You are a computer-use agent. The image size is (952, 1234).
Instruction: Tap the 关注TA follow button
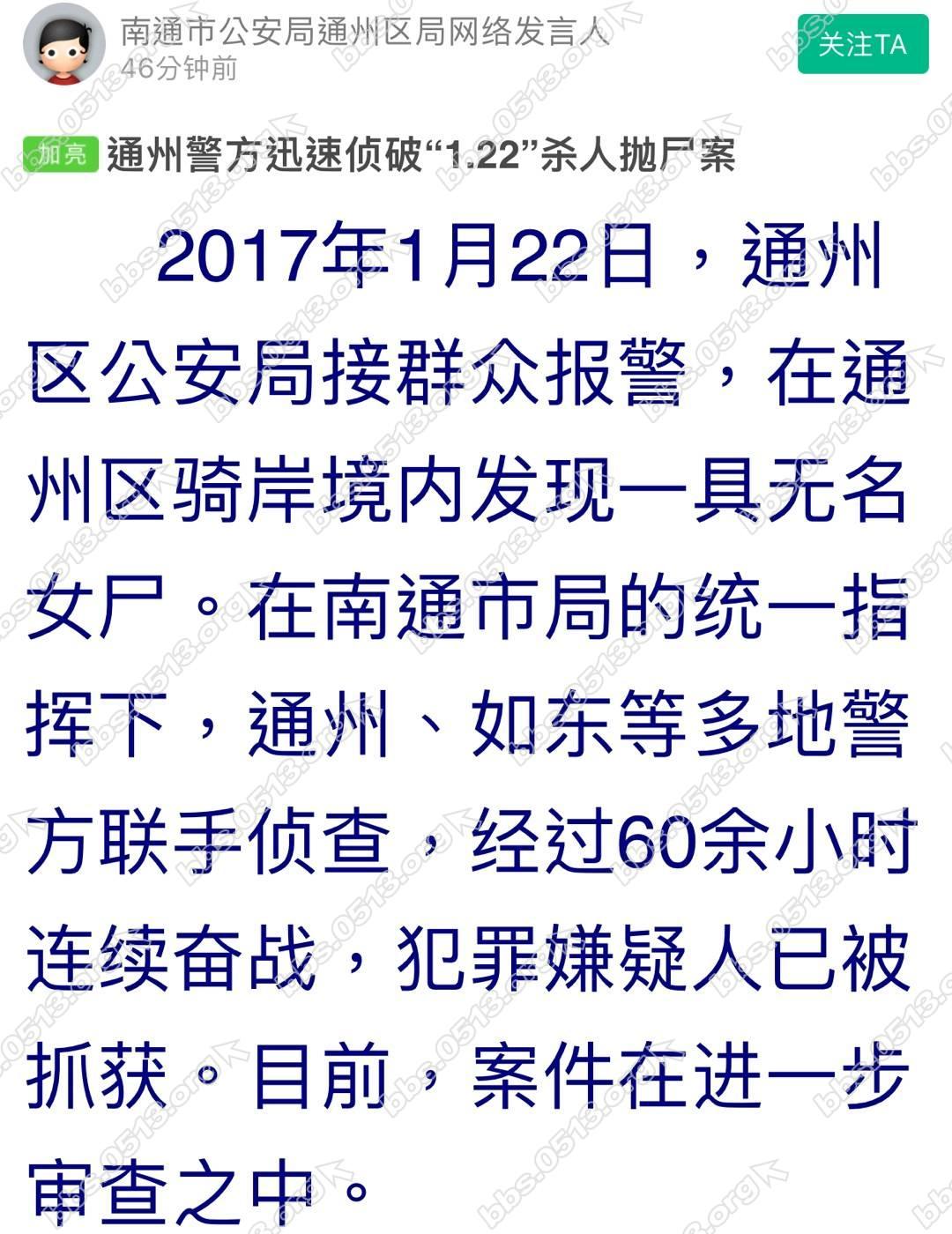[862, 44]
